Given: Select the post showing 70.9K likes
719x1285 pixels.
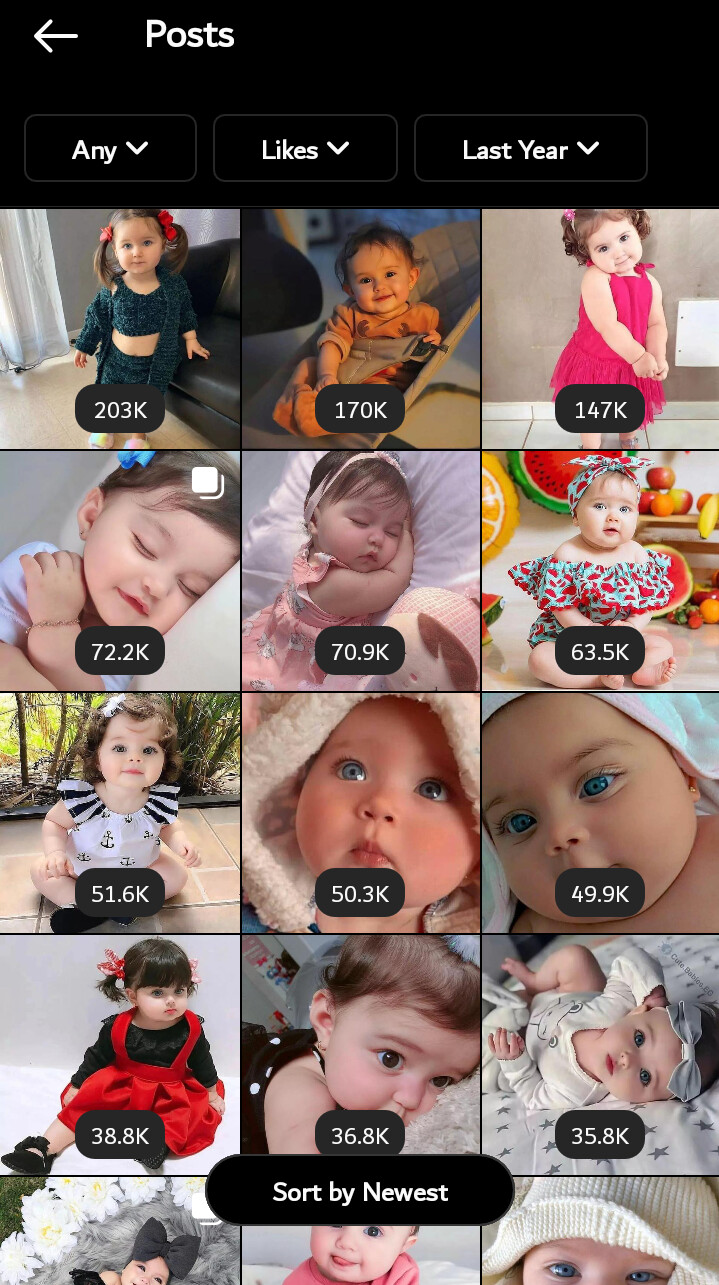Looking at the screenshot, I should [x=360, y=570].
